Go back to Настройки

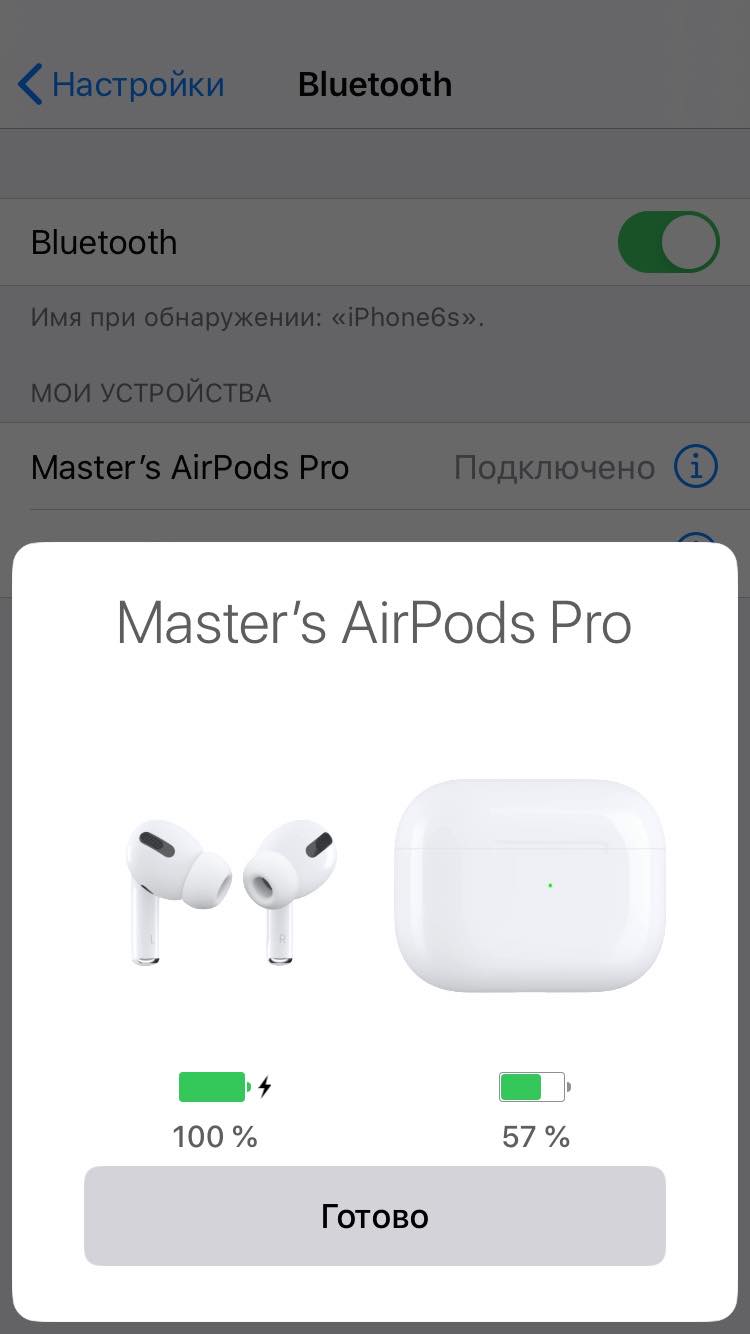point(122,85)
